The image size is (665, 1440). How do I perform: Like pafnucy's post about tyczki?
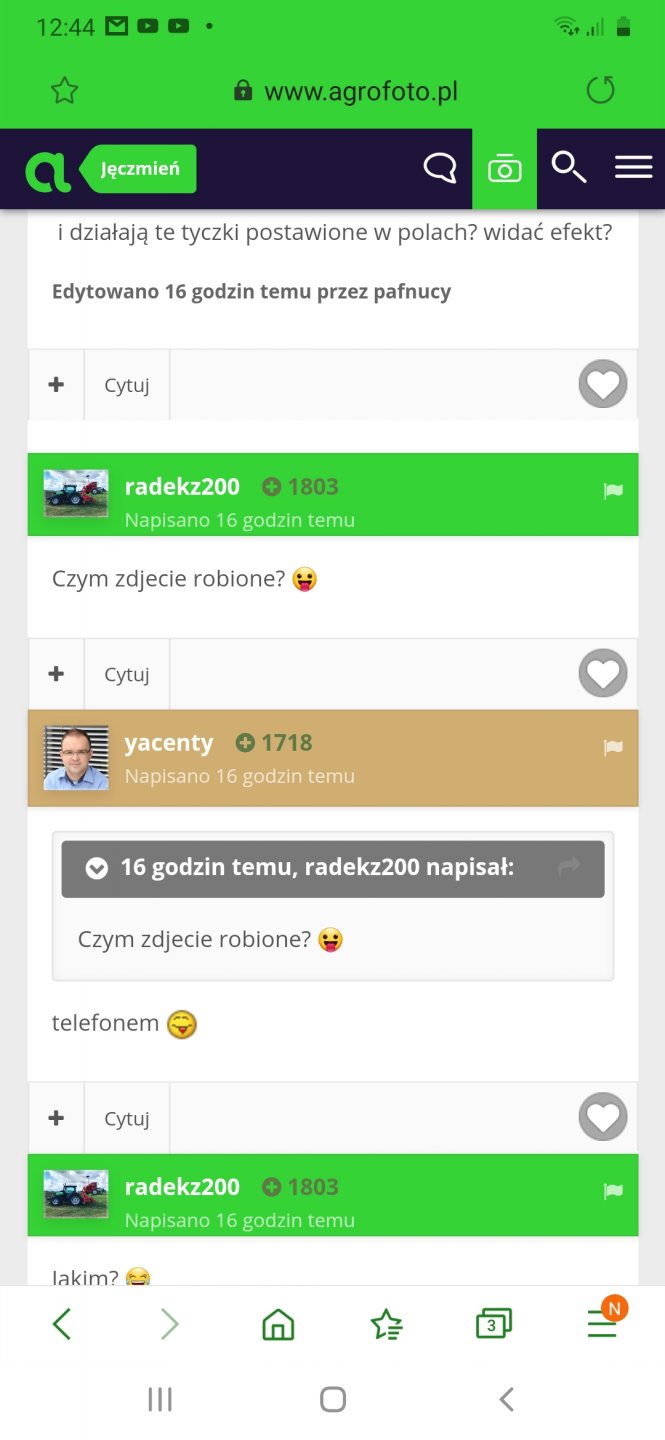603,384
